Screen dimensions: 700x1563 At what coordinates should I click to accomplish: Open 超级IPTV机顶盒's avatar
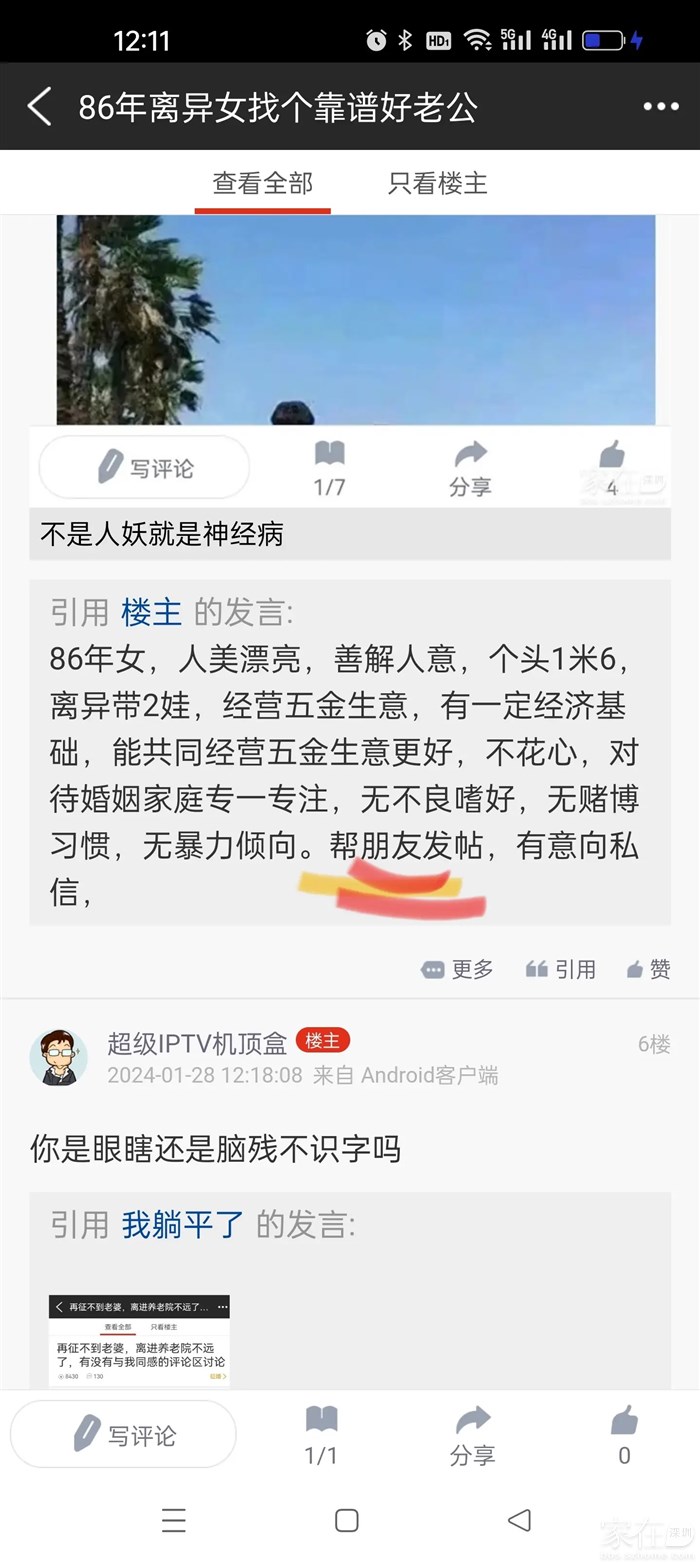click(58, 1057)
